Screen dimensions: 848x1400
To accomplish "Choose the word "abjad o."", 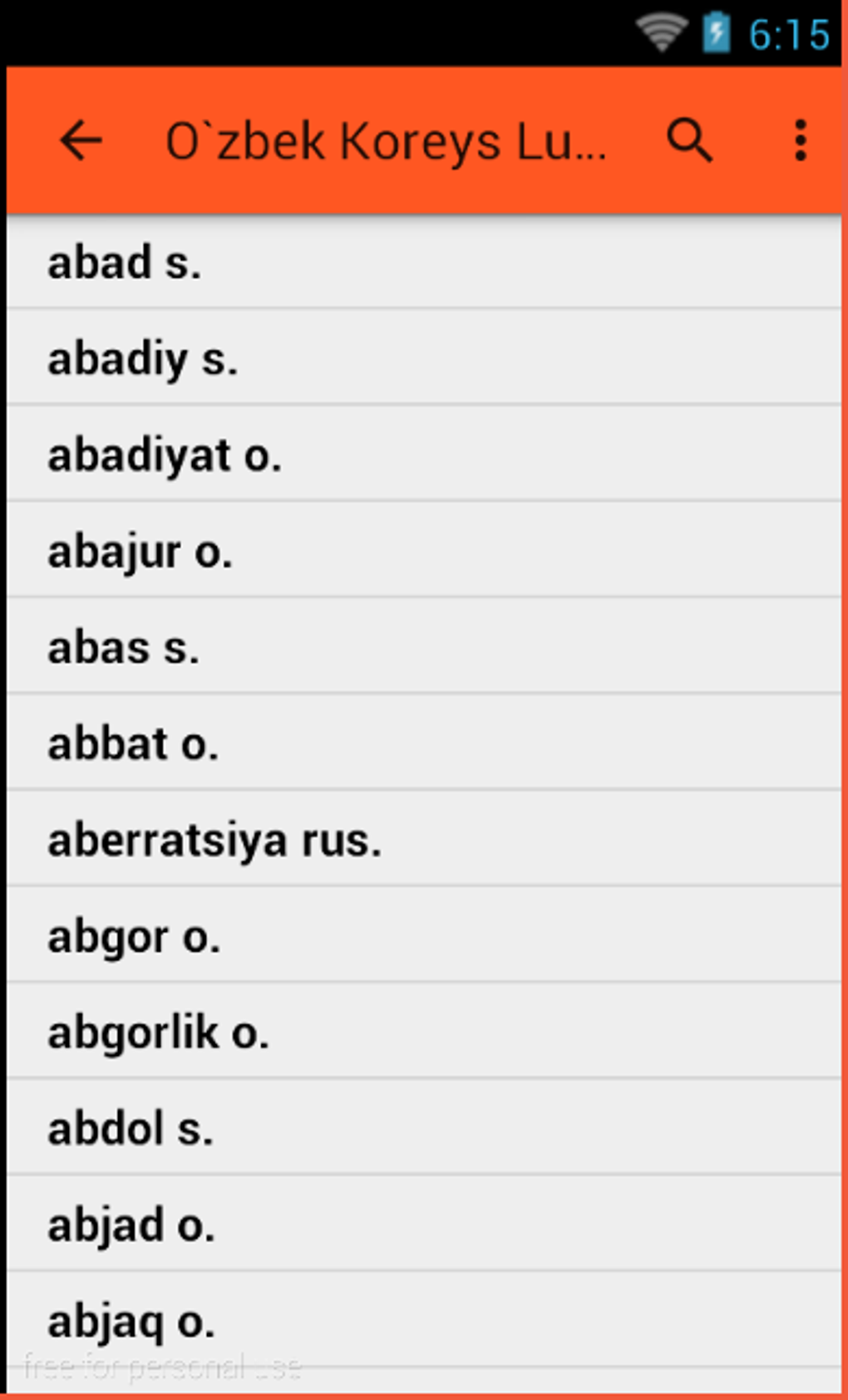I will coord(131,1225).
